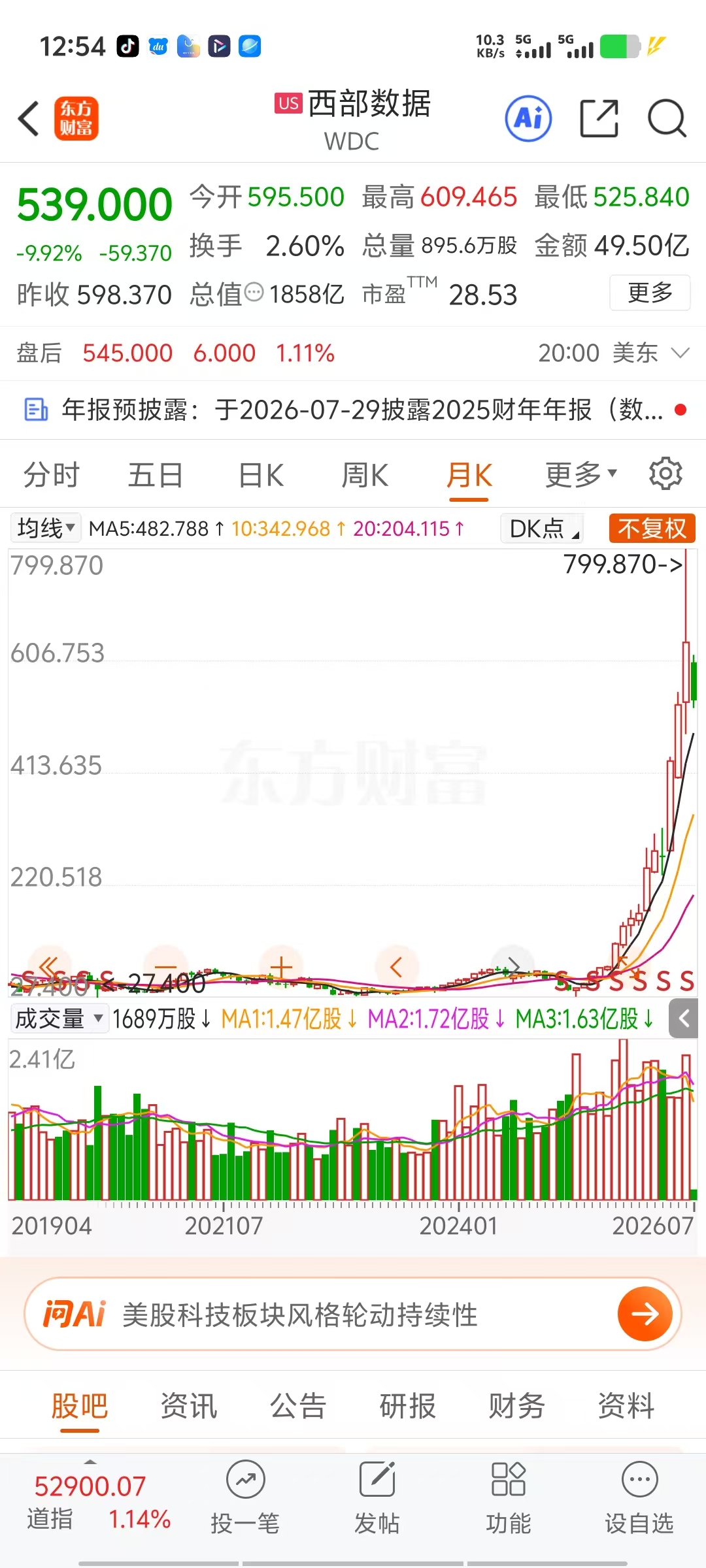Switch to the 五日 chart tab
The height and width of the screenshot is (1568, 706).
(x=156, y=475)
